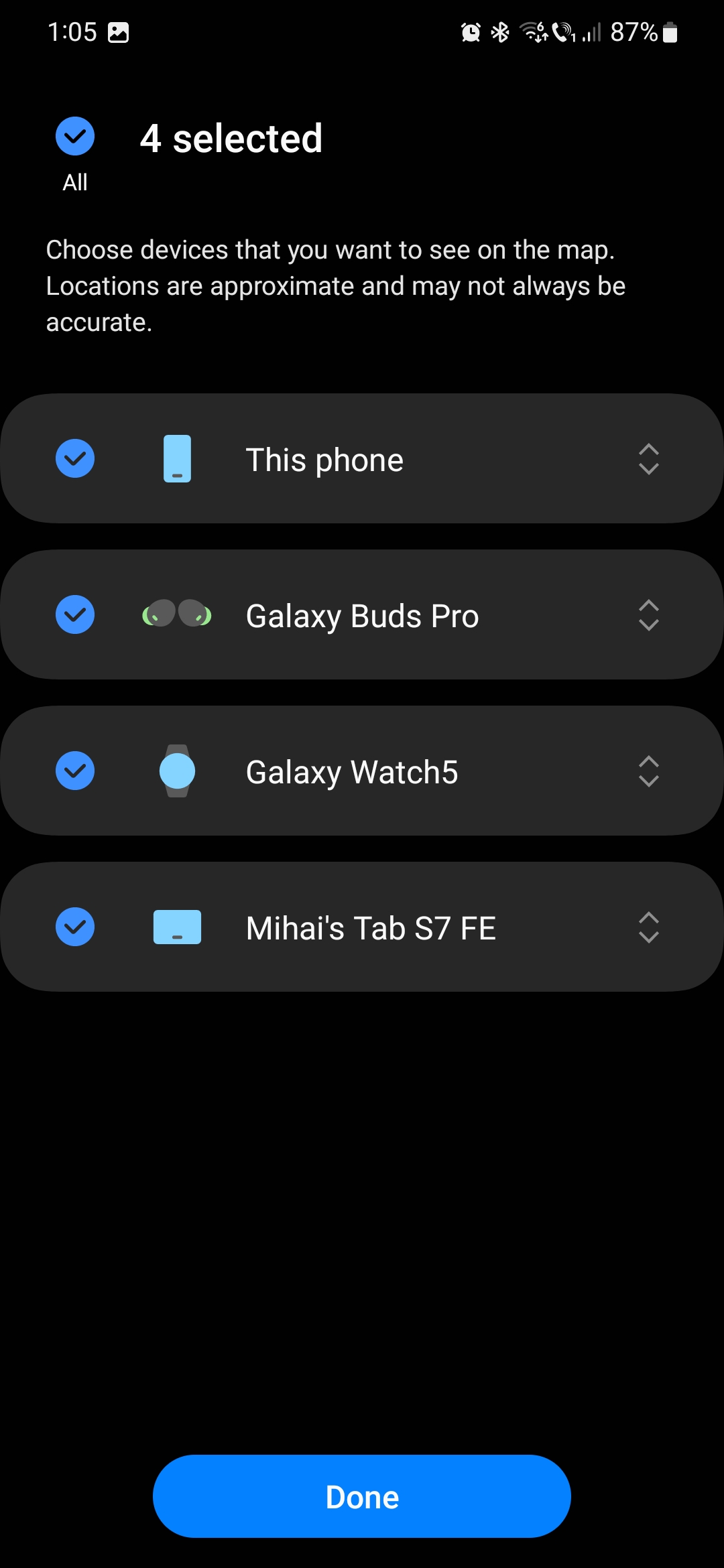724x1568 pixels.
Task: Deselect Galaxy Buds Pro checkbox
Action: pos(74,615)
